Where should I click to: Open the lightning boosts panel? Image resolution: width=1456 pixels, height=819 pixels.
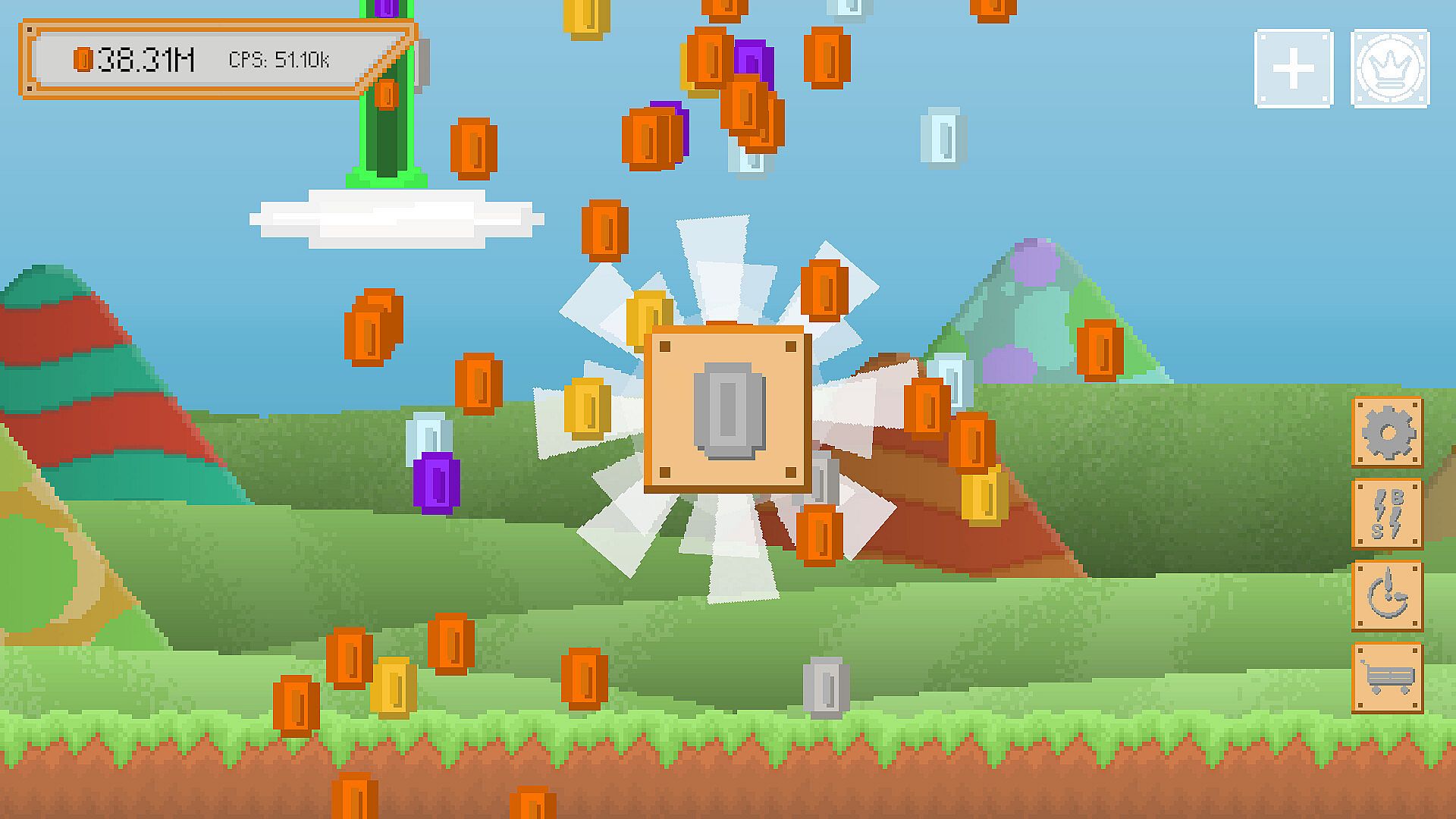coord(1387,514)
